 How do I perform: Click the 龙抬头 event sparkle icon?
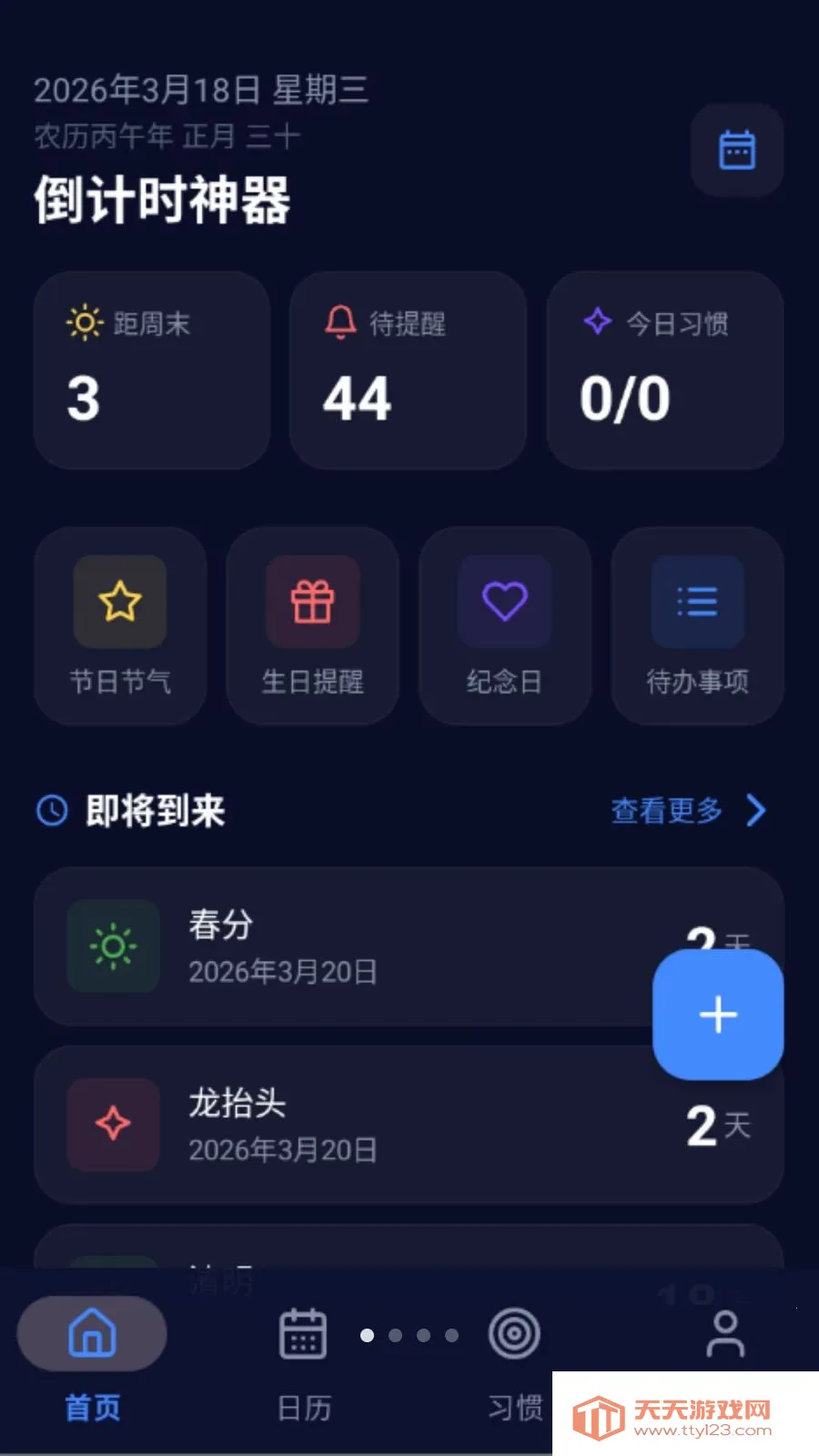(113, 1126)
